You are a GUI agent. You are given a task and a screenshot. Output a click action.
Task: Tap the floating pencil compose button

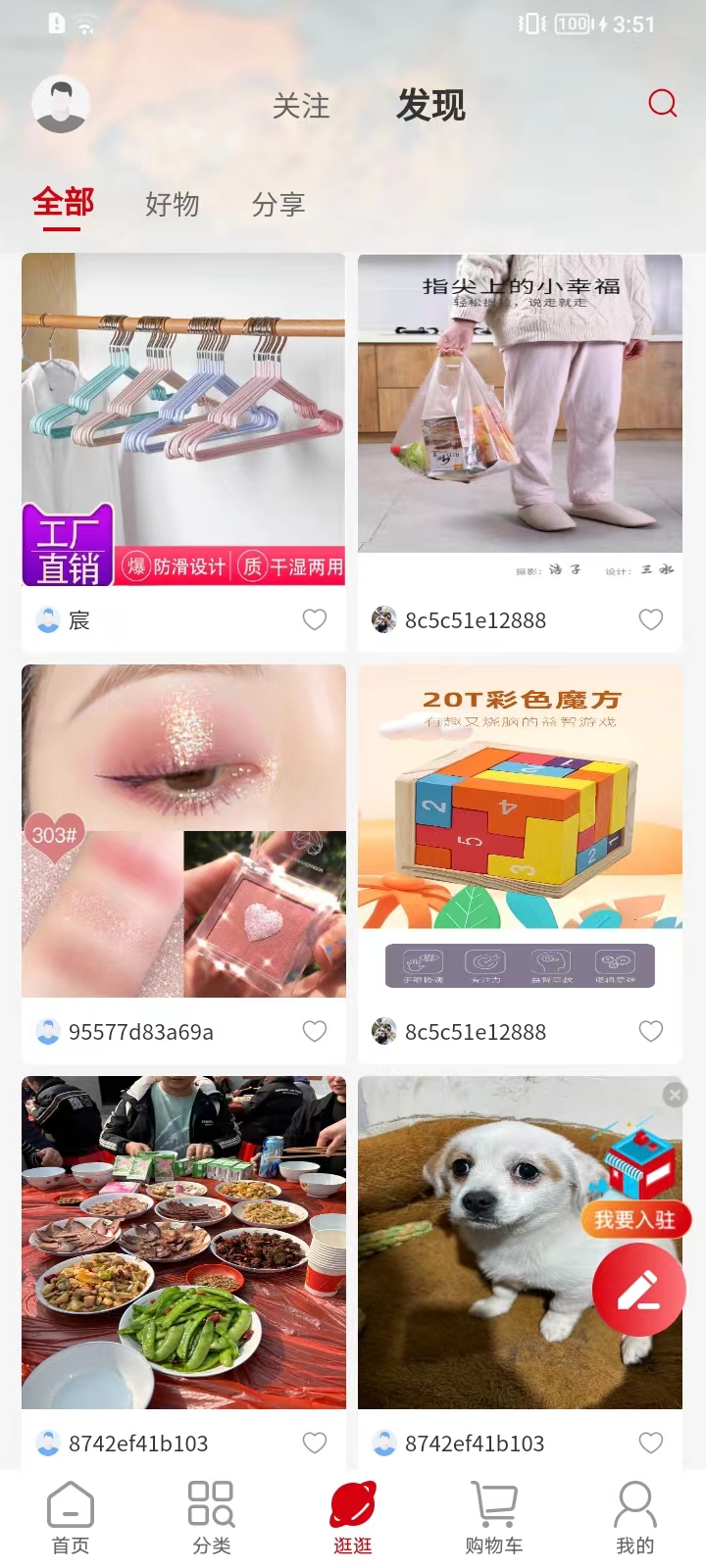click(638, 1291)
